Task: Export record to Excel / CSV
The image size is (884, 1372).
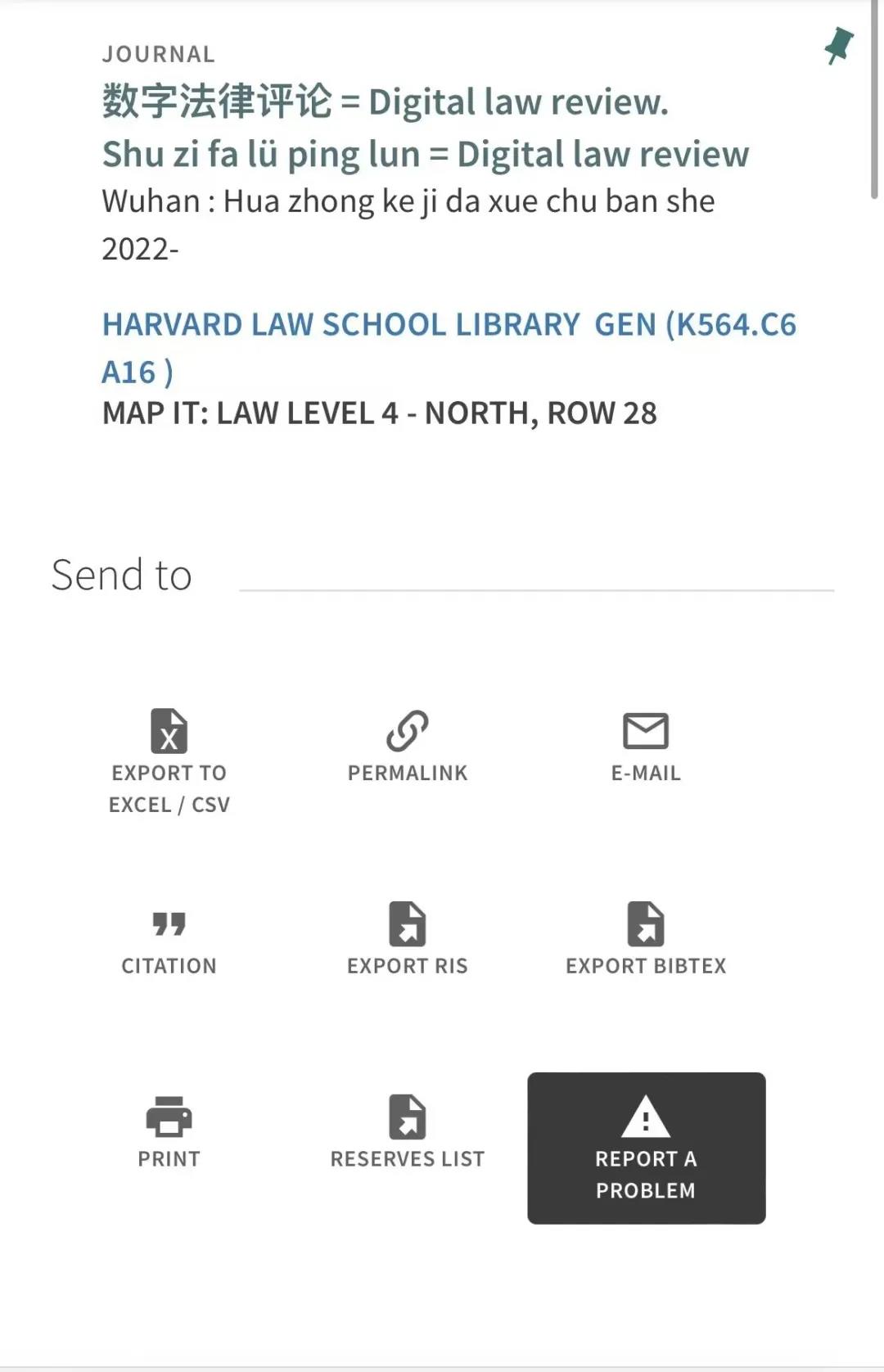Action: pyautogui.click(x=169, y=761)
